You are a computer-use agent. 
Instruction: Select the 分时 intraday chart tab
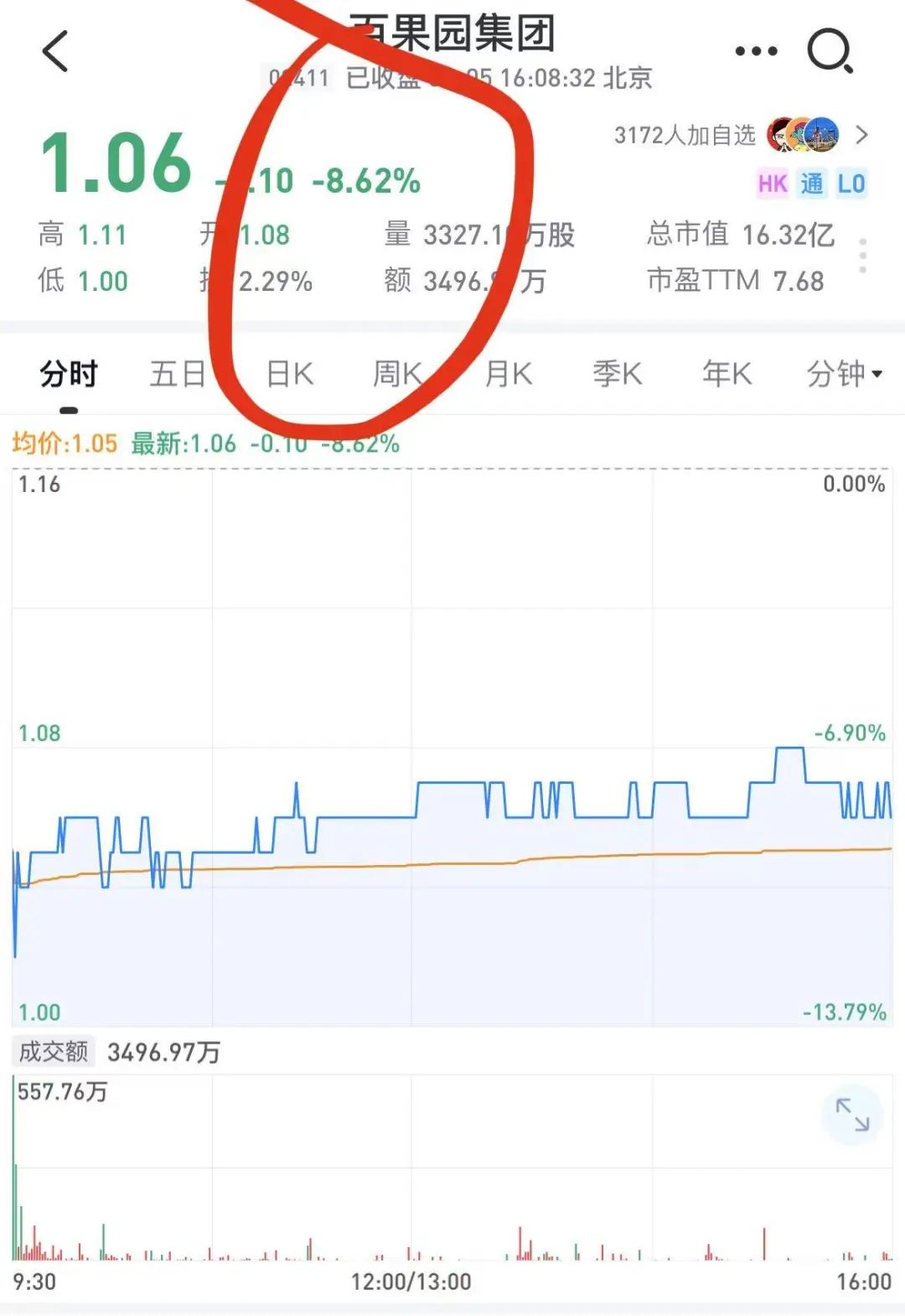point(69,374)
